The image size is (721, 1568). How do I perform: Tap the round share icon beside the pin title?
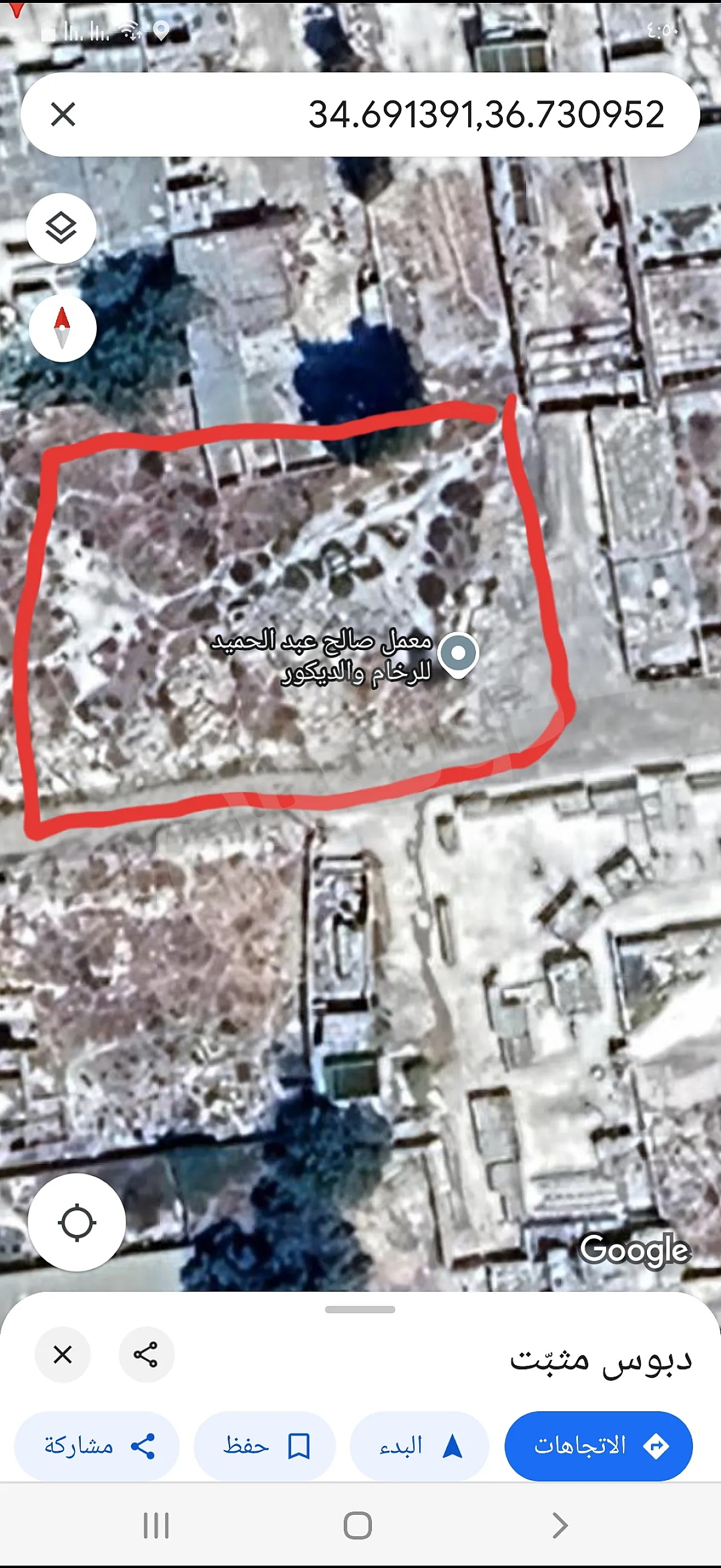(x=146, y=1355)
